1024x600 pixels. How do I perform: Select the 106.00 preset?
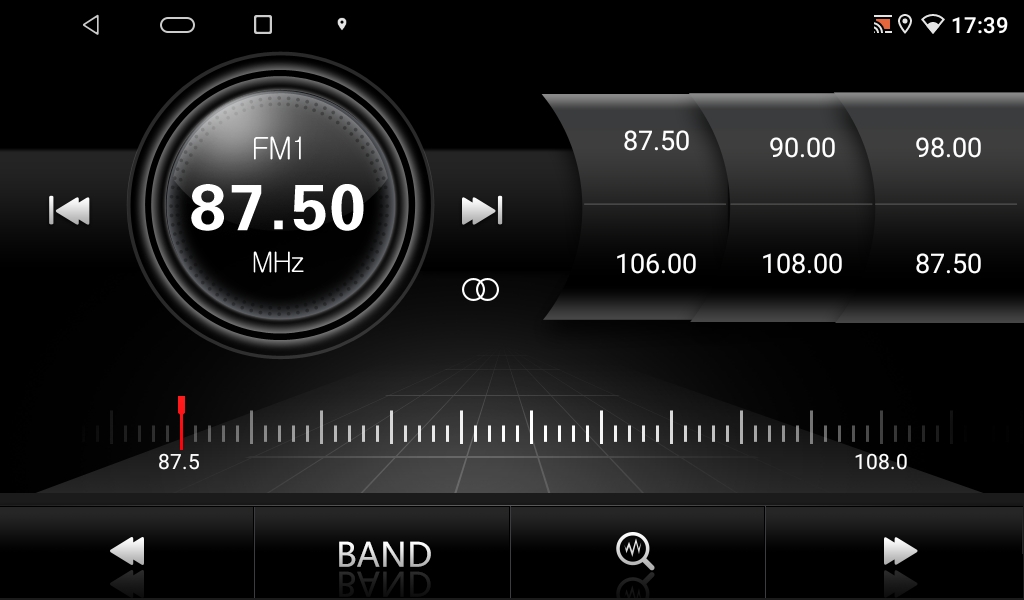coord(656,264)
